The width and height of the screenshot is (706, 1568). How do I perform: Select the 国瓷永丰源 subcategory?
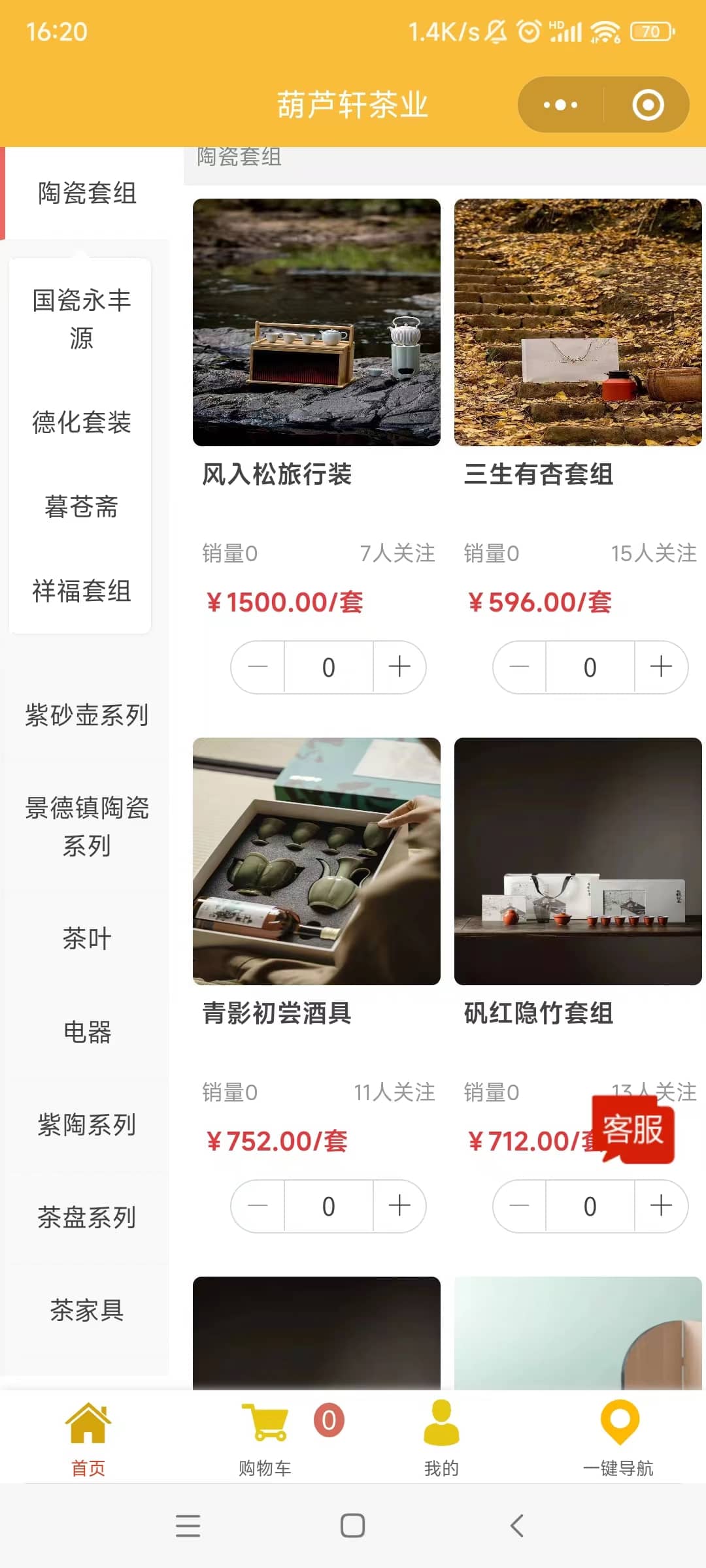[81, 319]
